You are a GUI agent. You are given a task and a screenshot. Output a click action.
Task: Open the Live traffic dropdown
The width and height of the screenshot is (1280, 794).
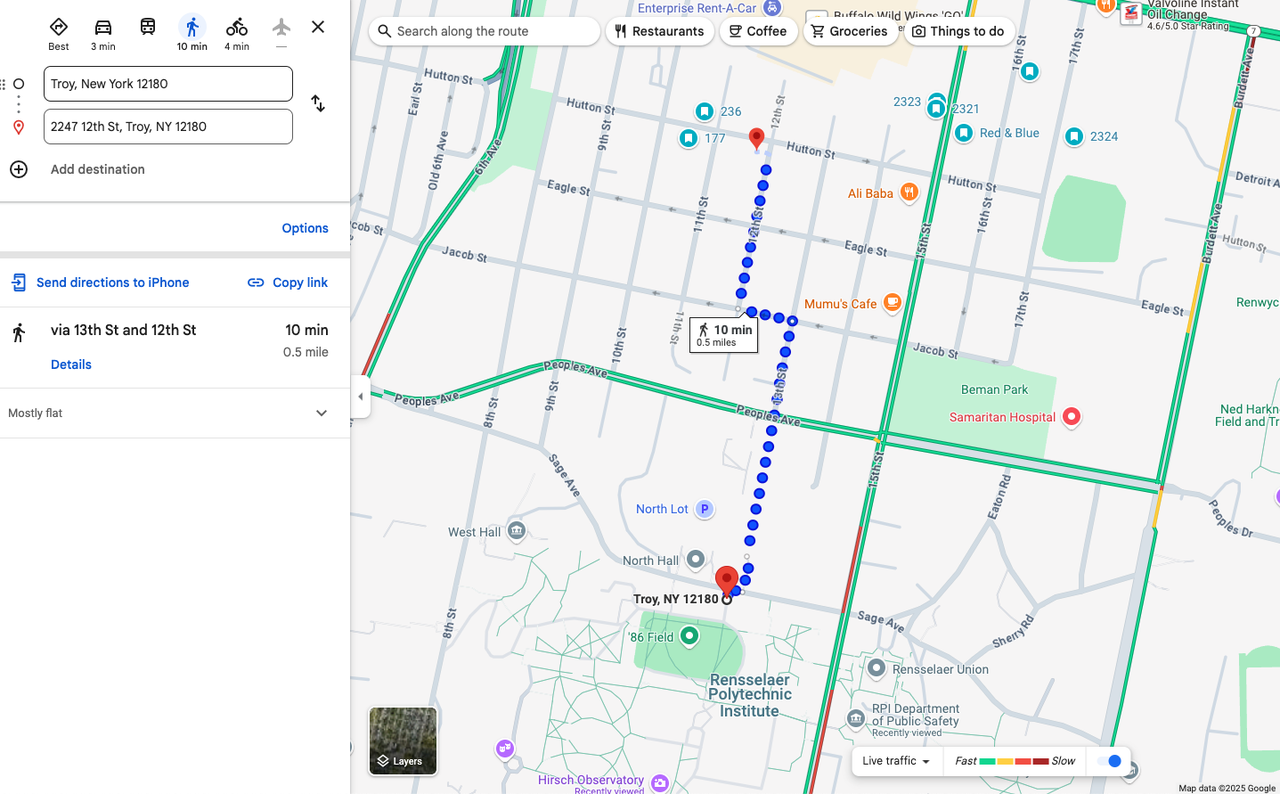(x=896, y=761)
